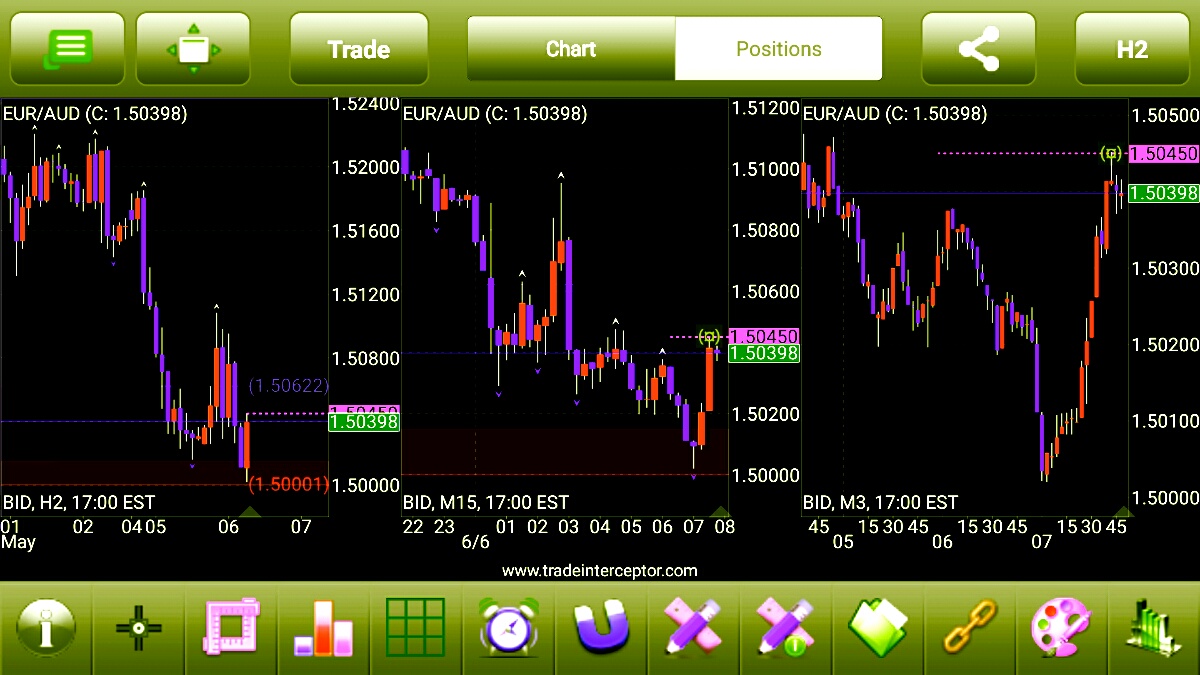Select the bar chart type icon
Image resolution: width=1200 pixels, height=675 pixels.
point(323,630)
